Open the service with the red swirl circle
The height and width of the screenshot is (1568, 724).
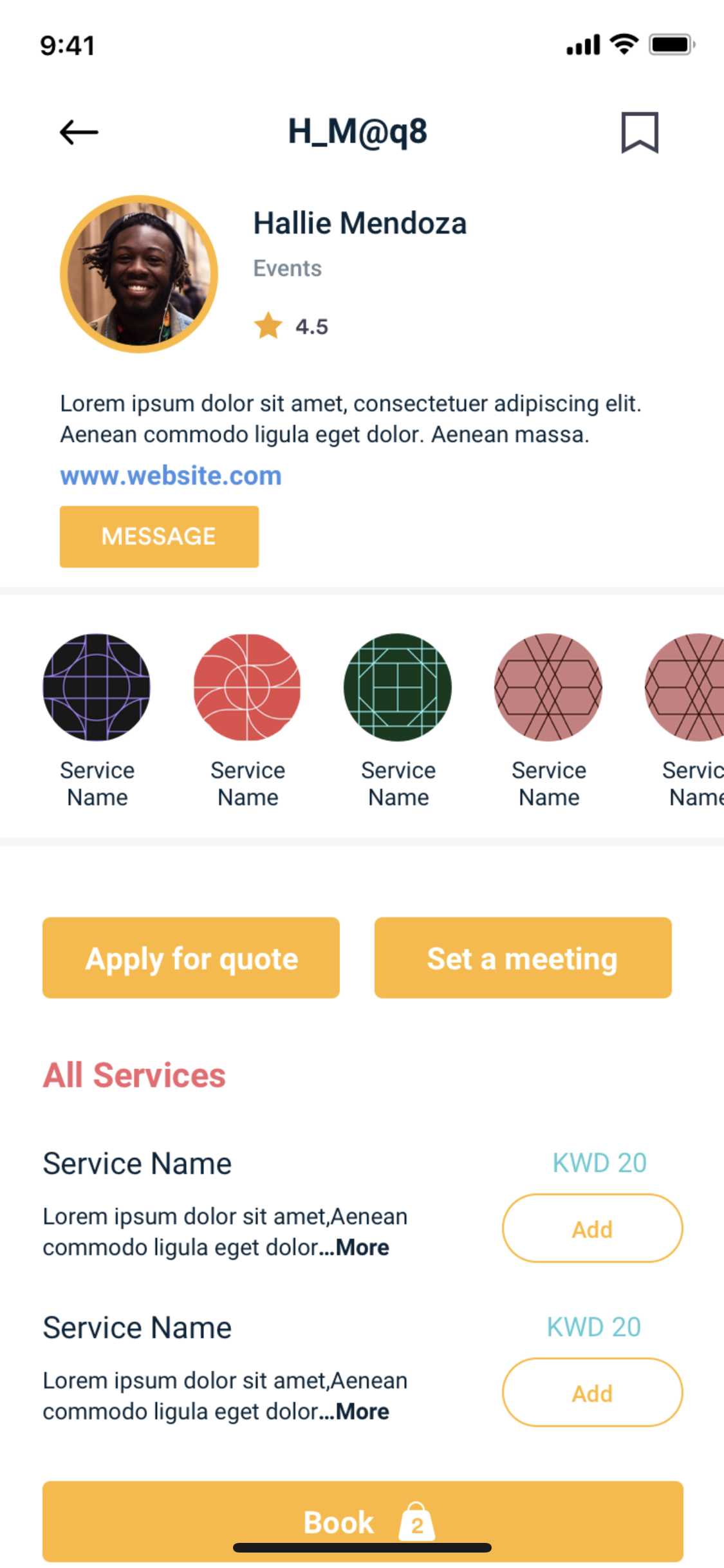point(247,687)
